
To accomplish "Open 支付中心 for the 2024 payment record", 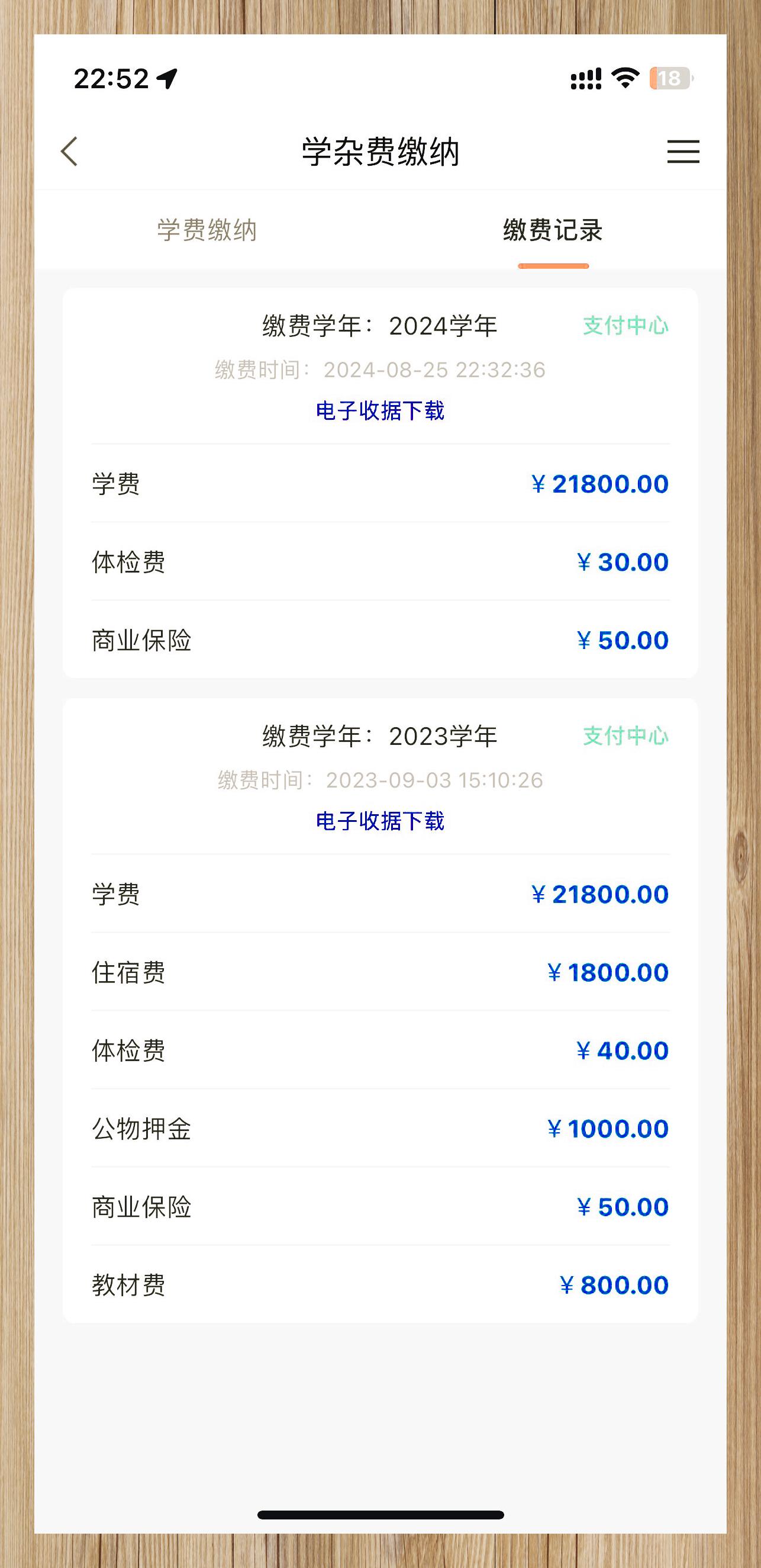I will click(x=625, y=327).
